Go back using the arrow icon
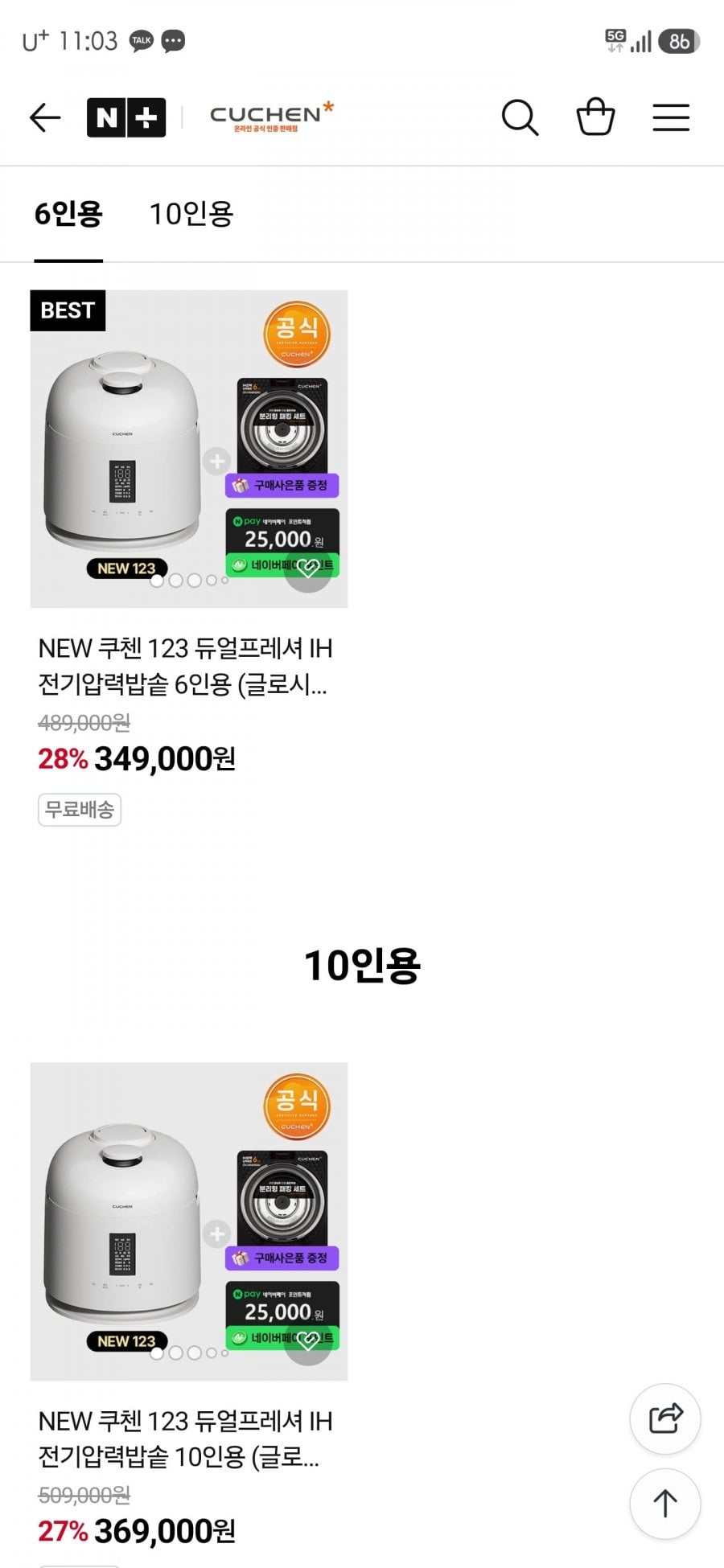This screenshot has height=1568, width=724. [45, 118]
